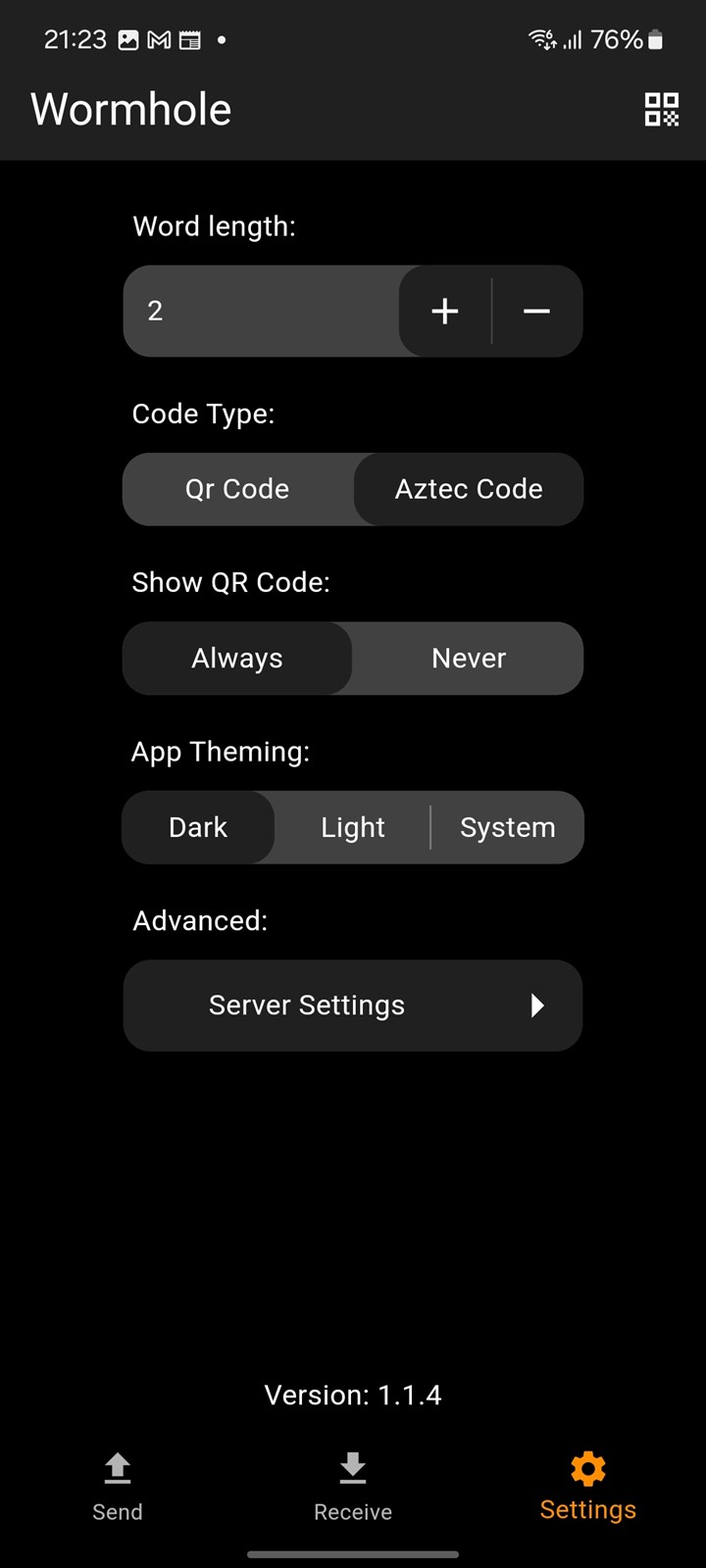
Task: Open Server Settings
Action: (353, 1005)
